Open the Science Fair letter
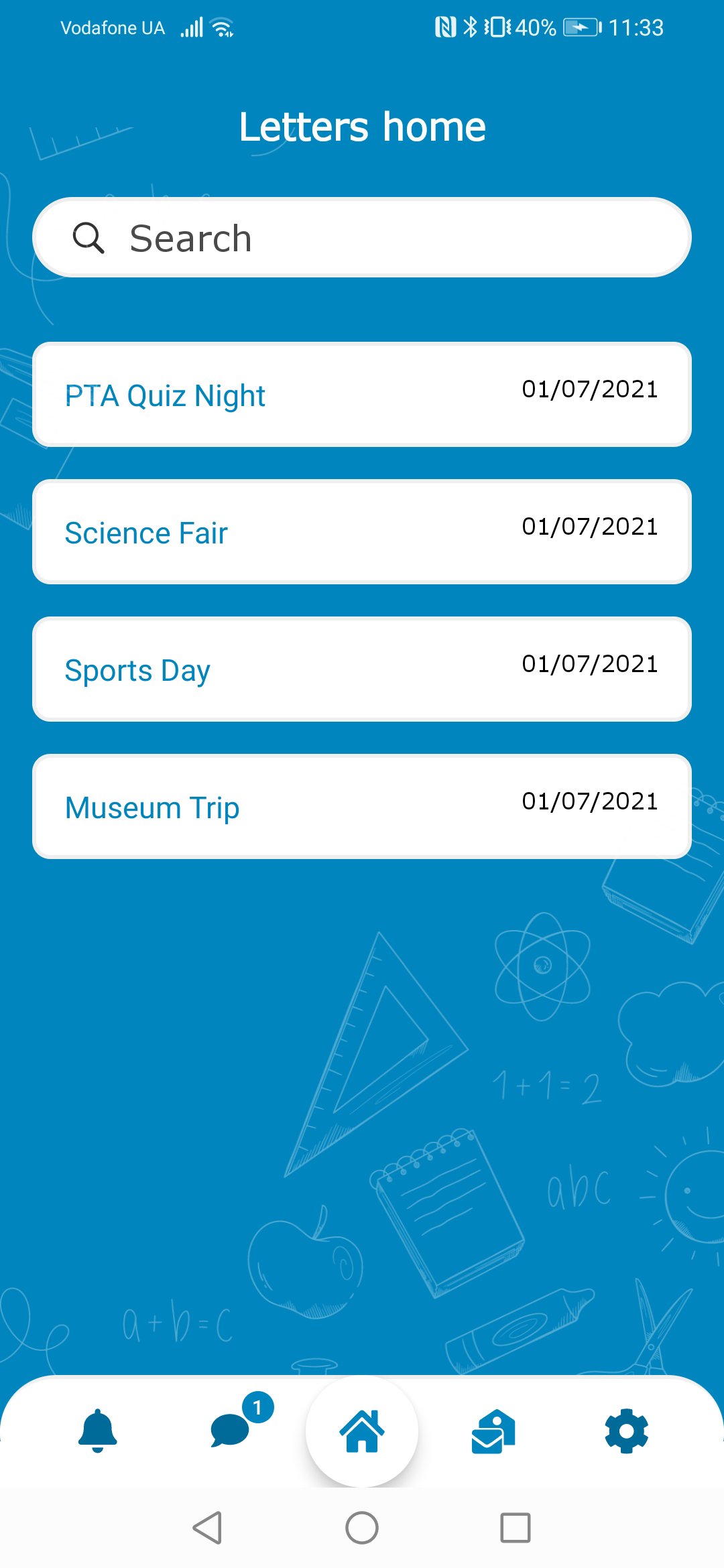This screenshot has height=1568, width=724. 362,532
